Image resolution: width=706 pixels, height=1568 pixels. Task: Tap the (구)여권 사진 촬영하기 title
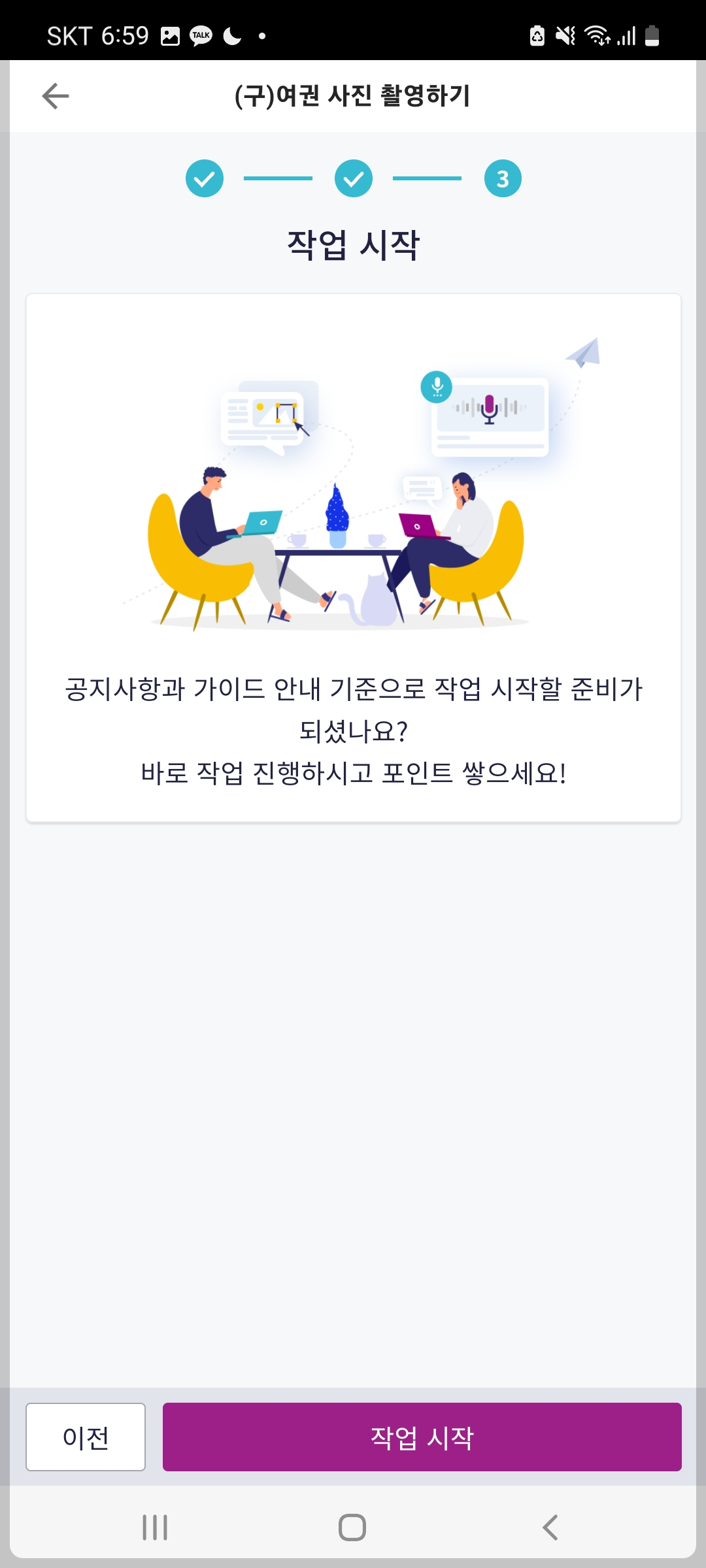(x=353, y=95)
